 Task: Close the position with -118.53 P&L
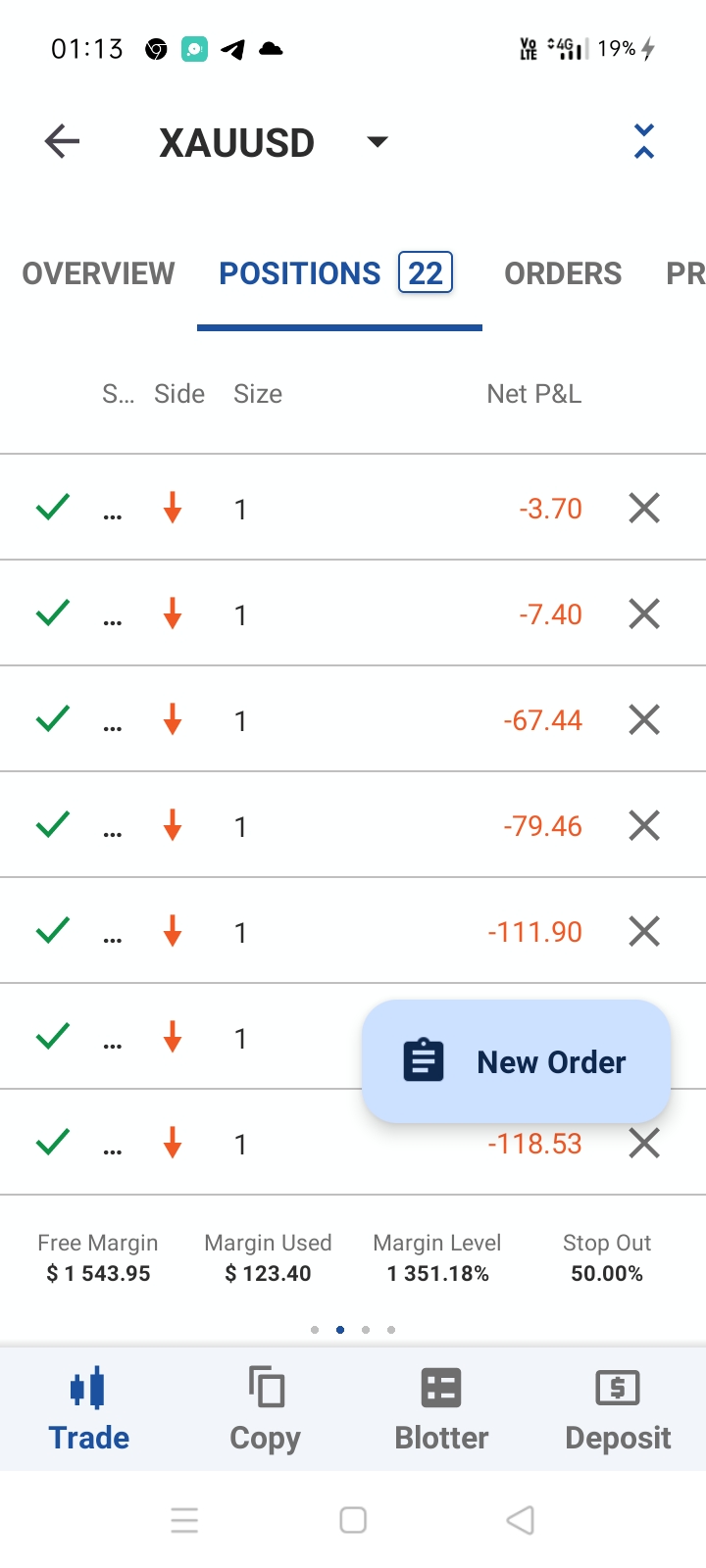point(644,1144)
